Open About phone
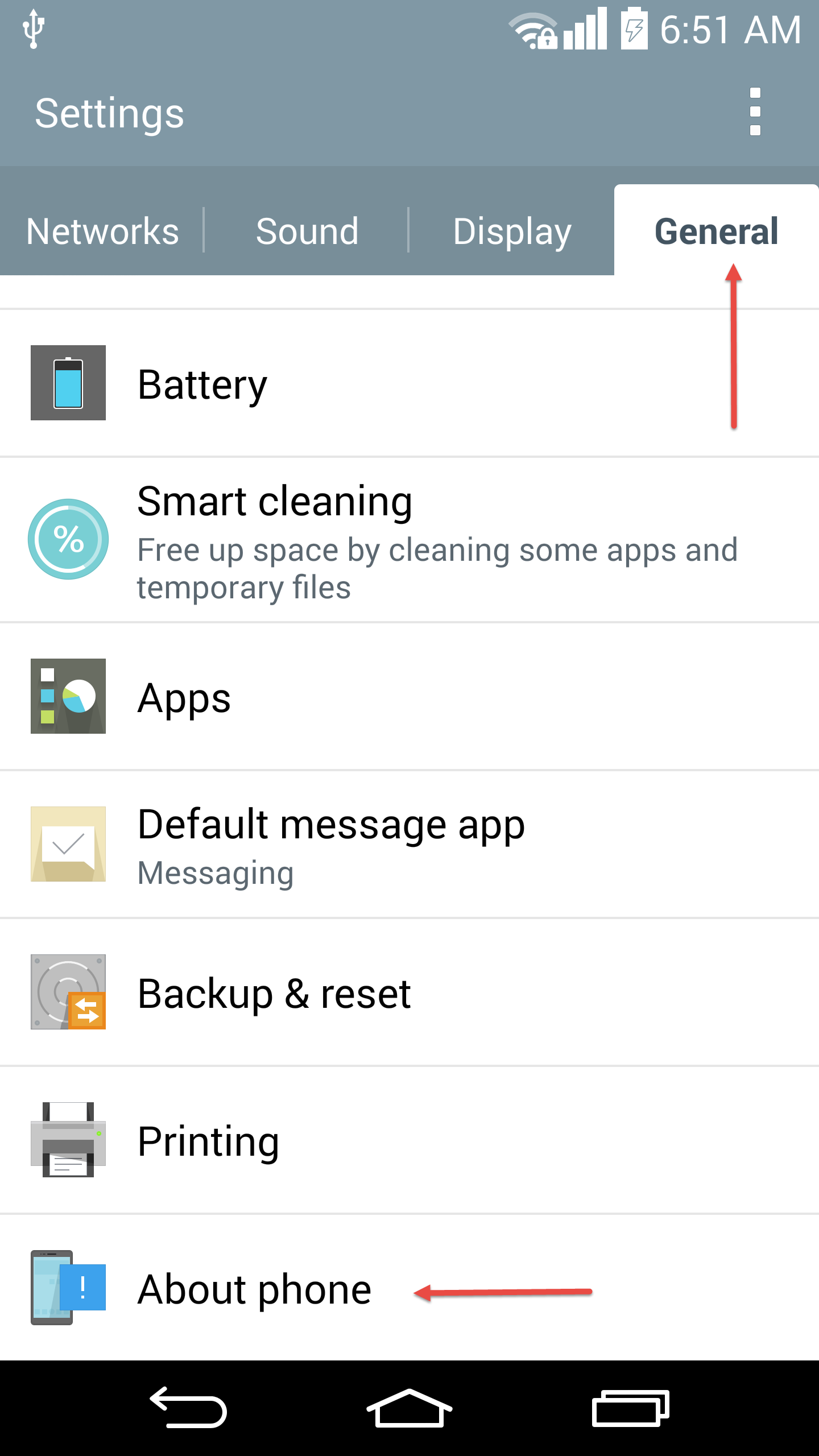819x1456 pixels. (409, 1288)
